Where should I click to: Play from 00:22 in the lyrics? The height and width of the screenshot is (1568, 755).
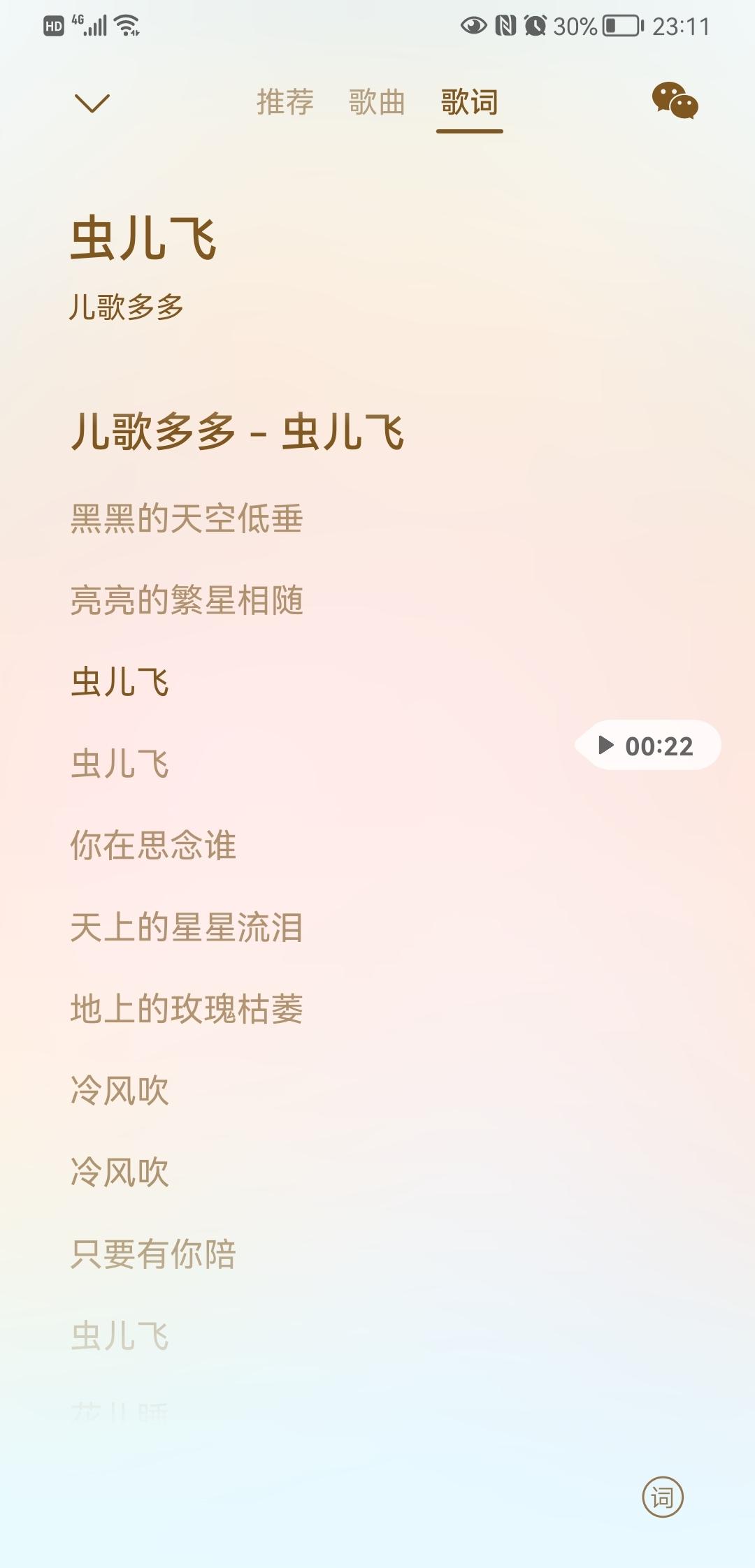click(647, 746)
